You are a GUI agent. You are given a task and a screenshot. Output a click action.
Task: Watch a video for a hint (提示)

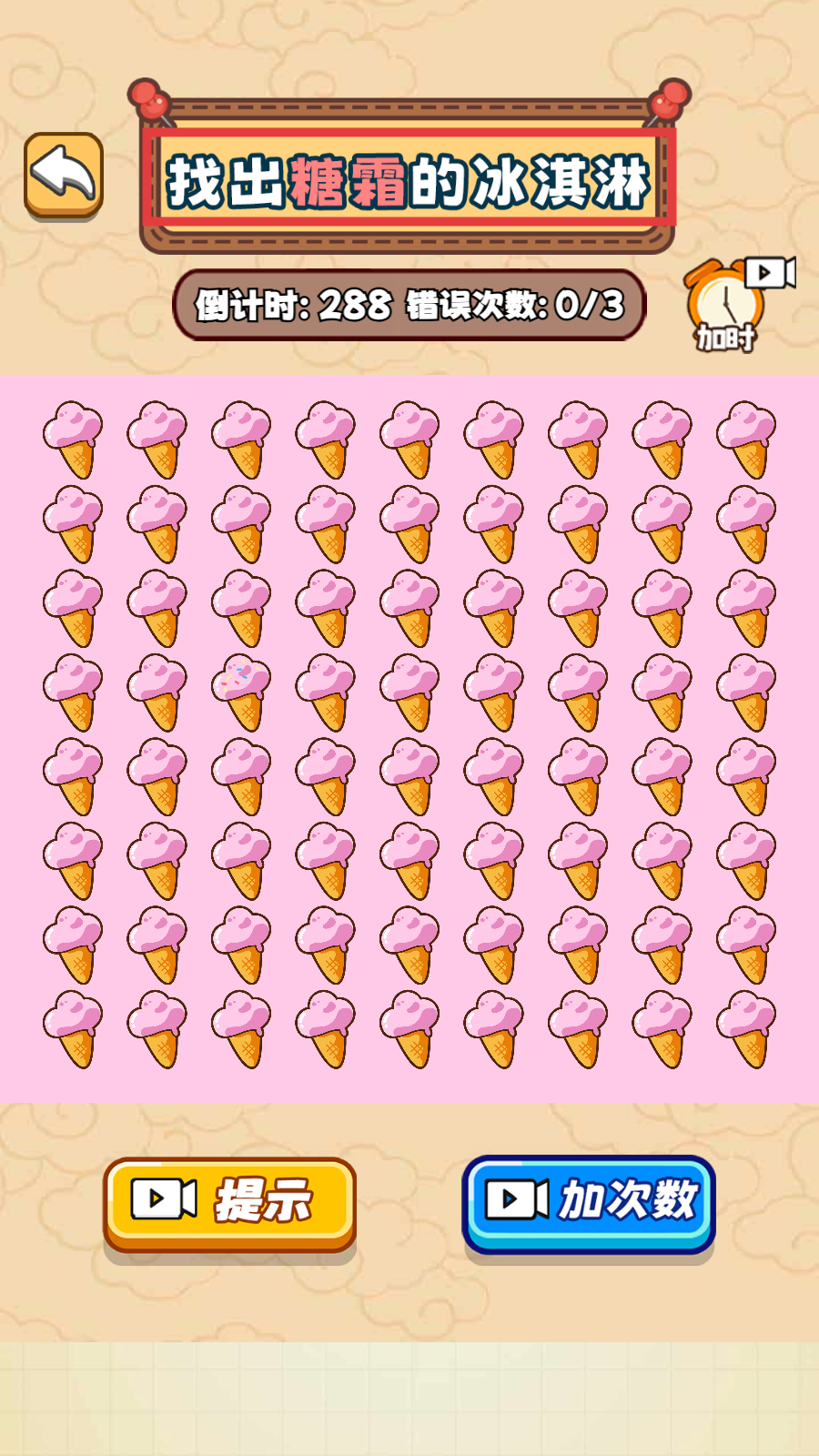229,1202
